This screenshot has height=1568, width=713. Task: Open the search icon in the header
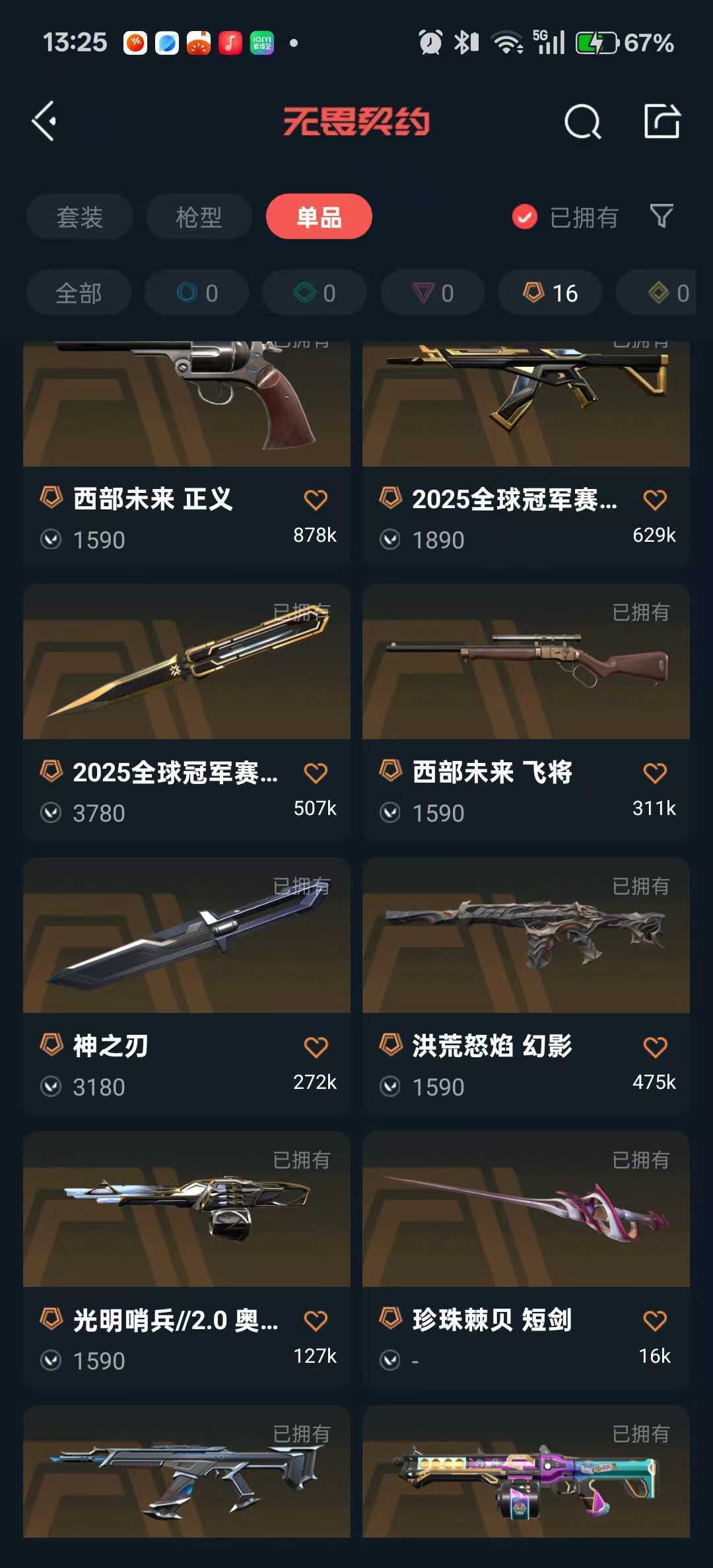[582, 122]
